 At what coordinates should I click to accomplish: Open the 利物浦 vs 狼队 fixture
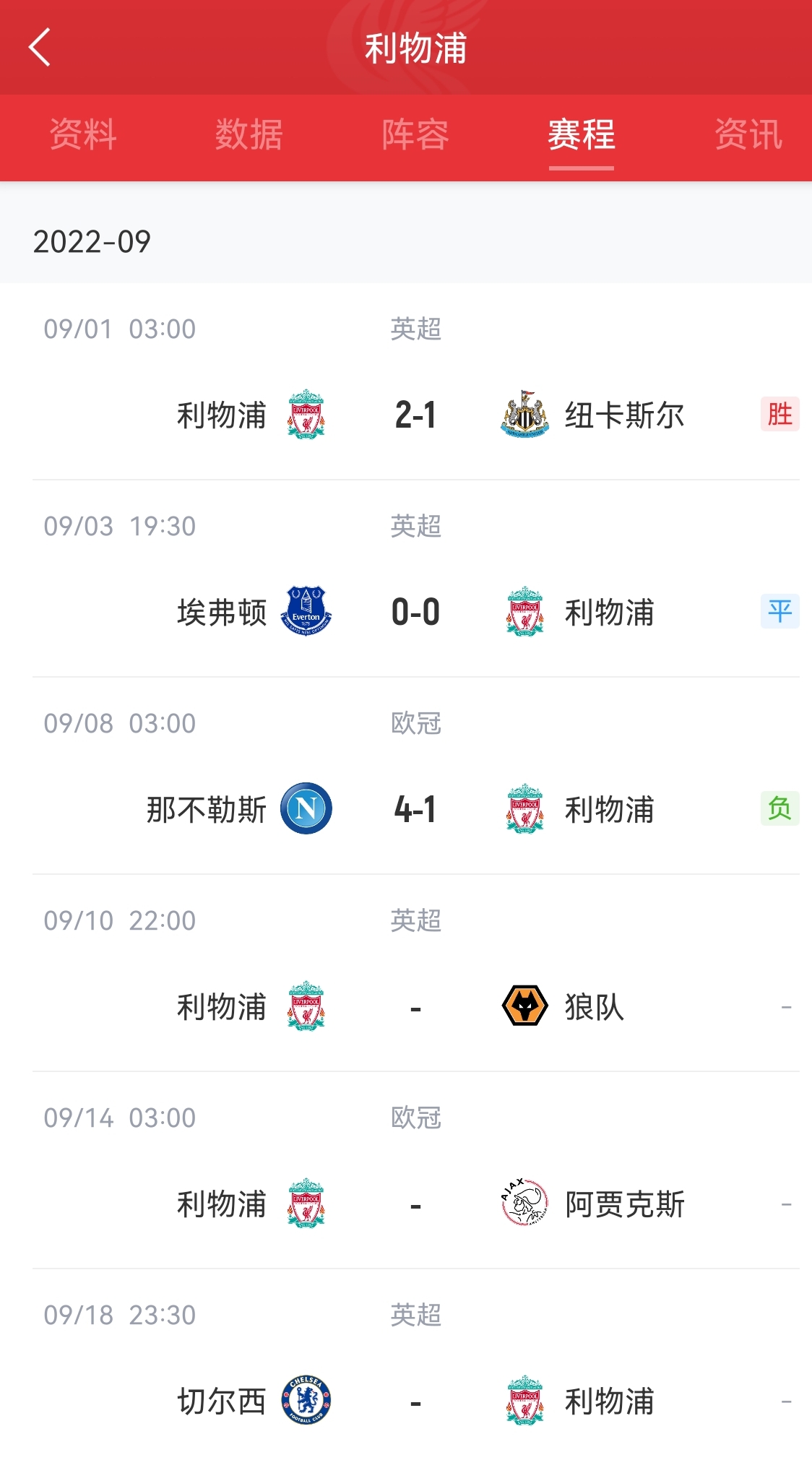pyautogui.click(x=415, y=1006)
